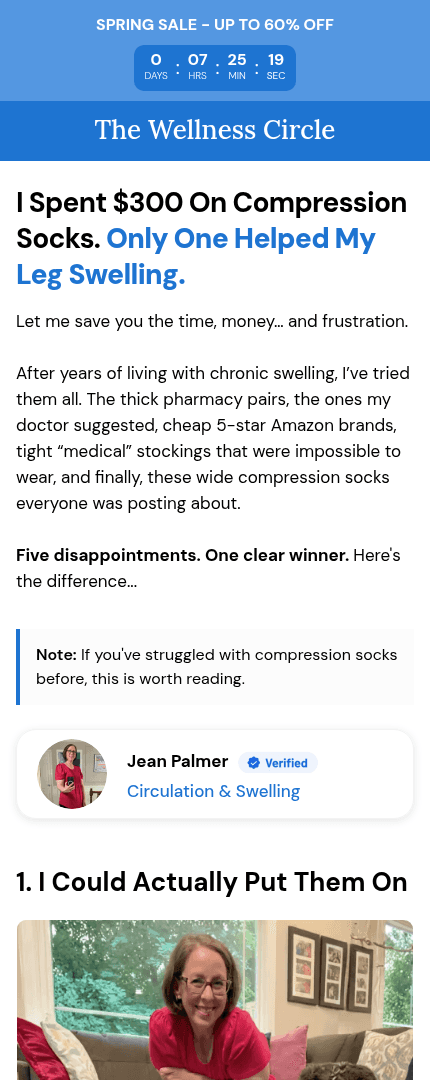Viewport: 430px width, 1080px height.
Task: Open The Wellness Circle site header
Action: click(215, 130)
